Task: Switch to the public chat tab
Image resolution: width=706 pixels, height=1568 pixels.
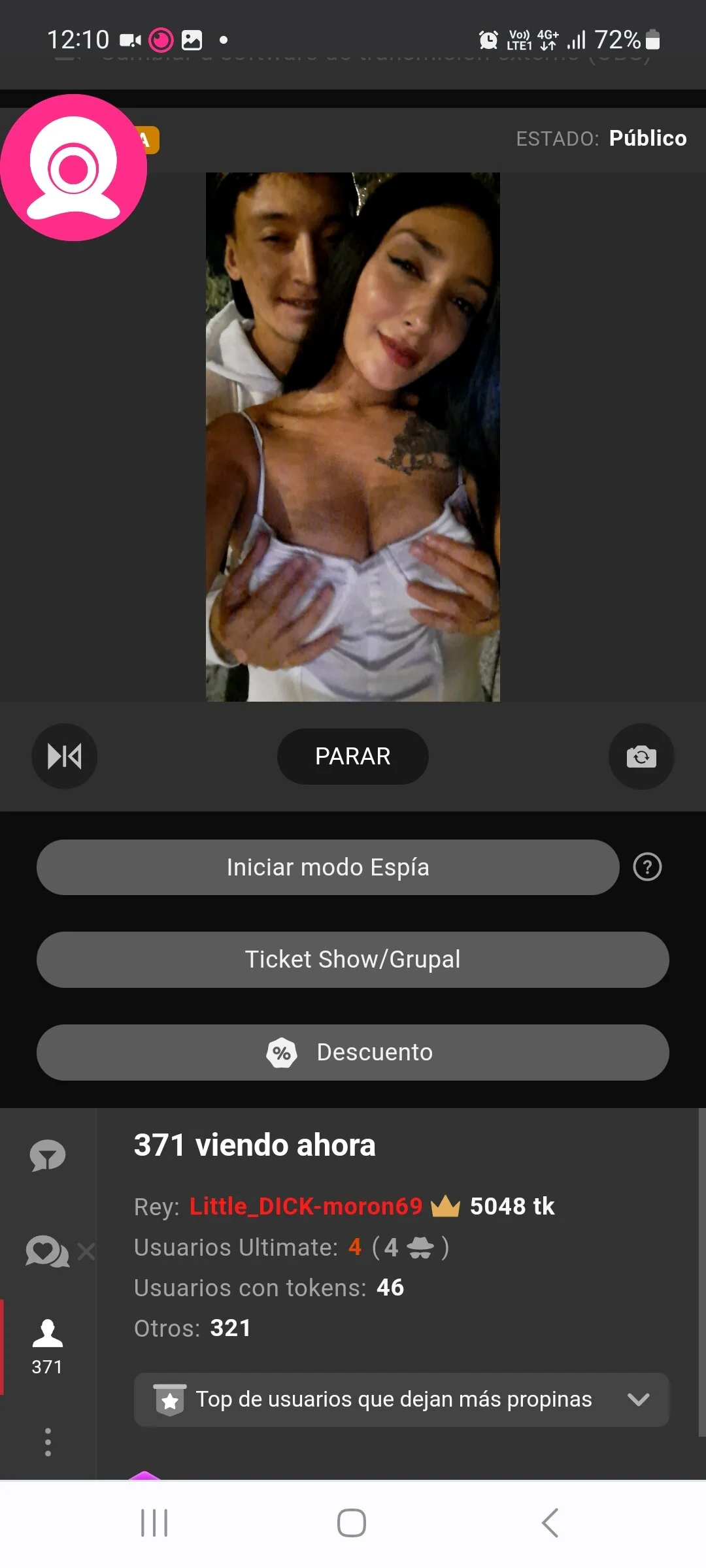Action: click(x=48, y=1156)
